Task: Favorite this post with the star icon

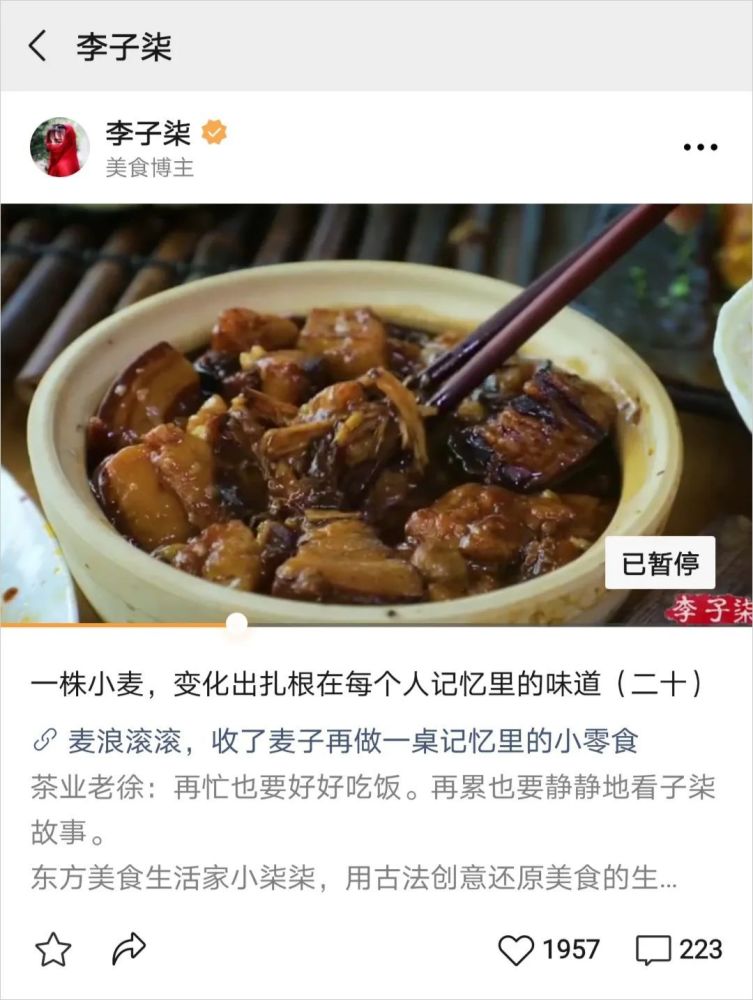Action: 53,950
